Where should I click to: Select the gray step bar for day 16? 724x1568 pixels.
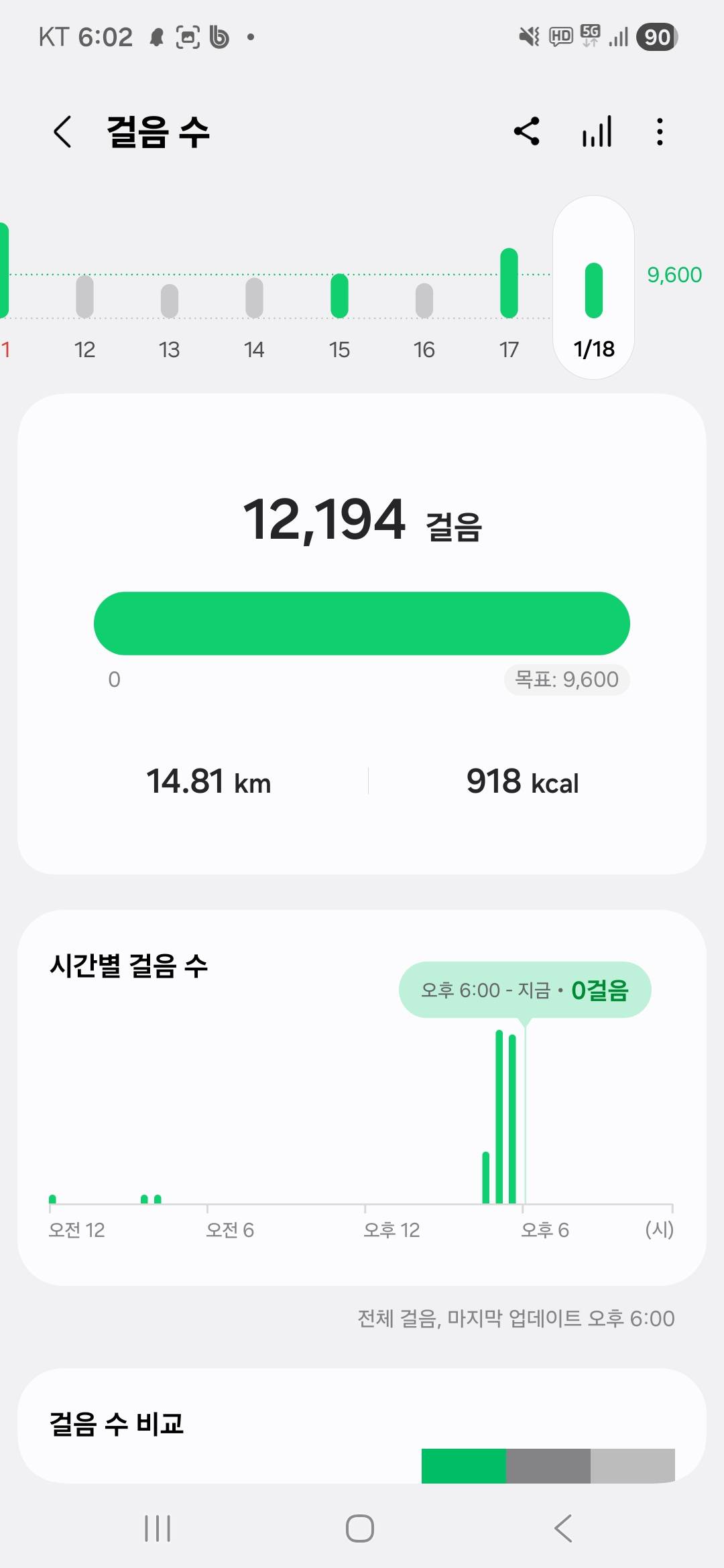point(424,302)
